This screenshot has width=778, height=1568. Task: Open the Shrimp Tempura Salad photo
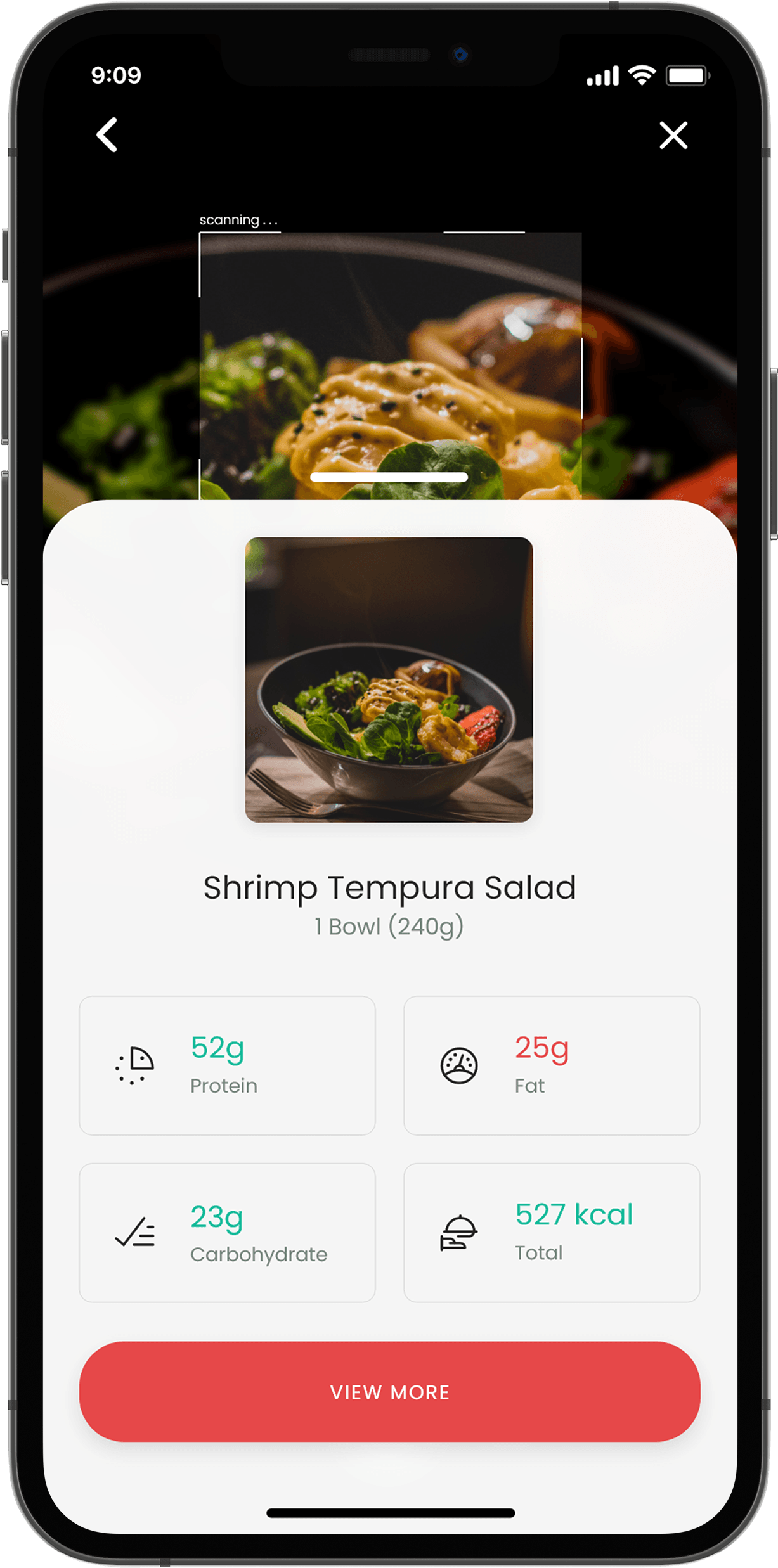389,679
